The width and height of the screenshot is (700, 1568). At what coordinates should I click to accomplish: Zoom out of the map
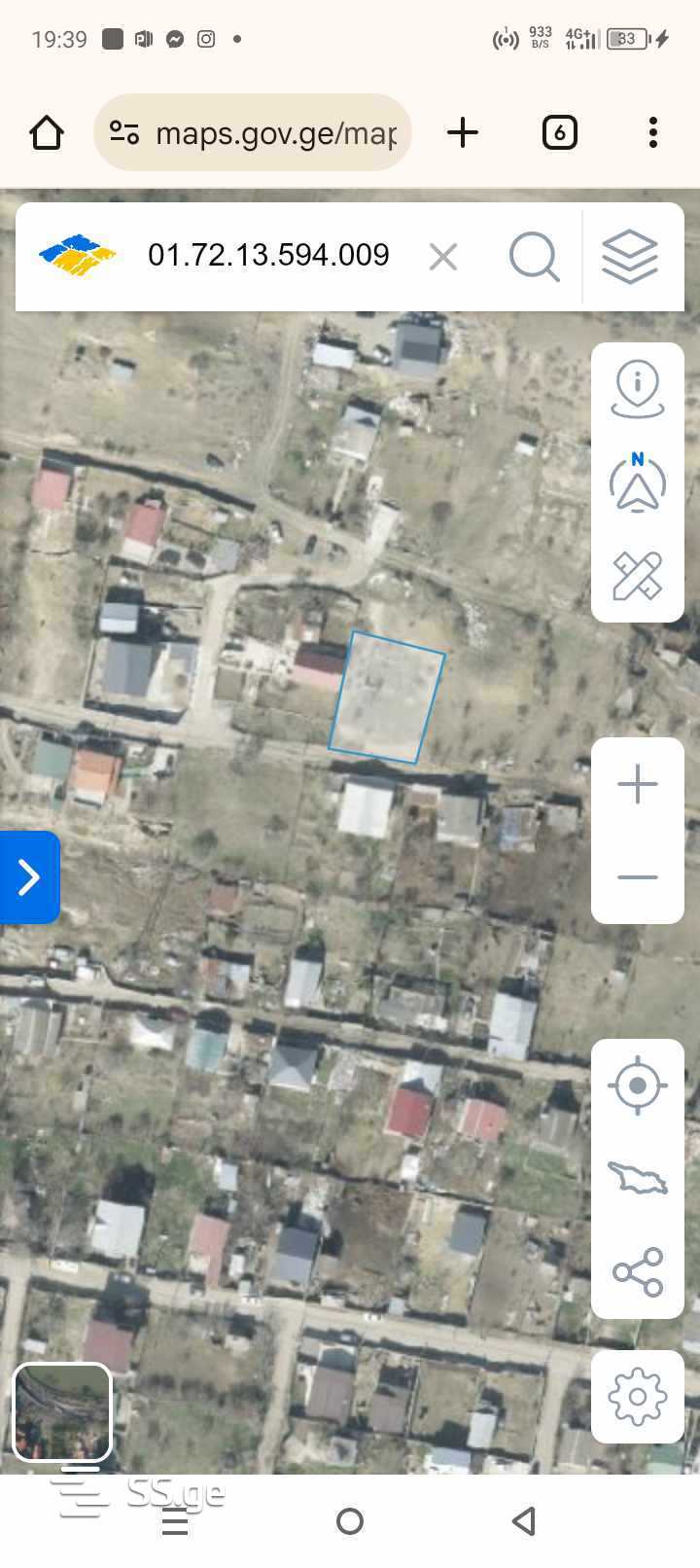click(x=638, y=877)
